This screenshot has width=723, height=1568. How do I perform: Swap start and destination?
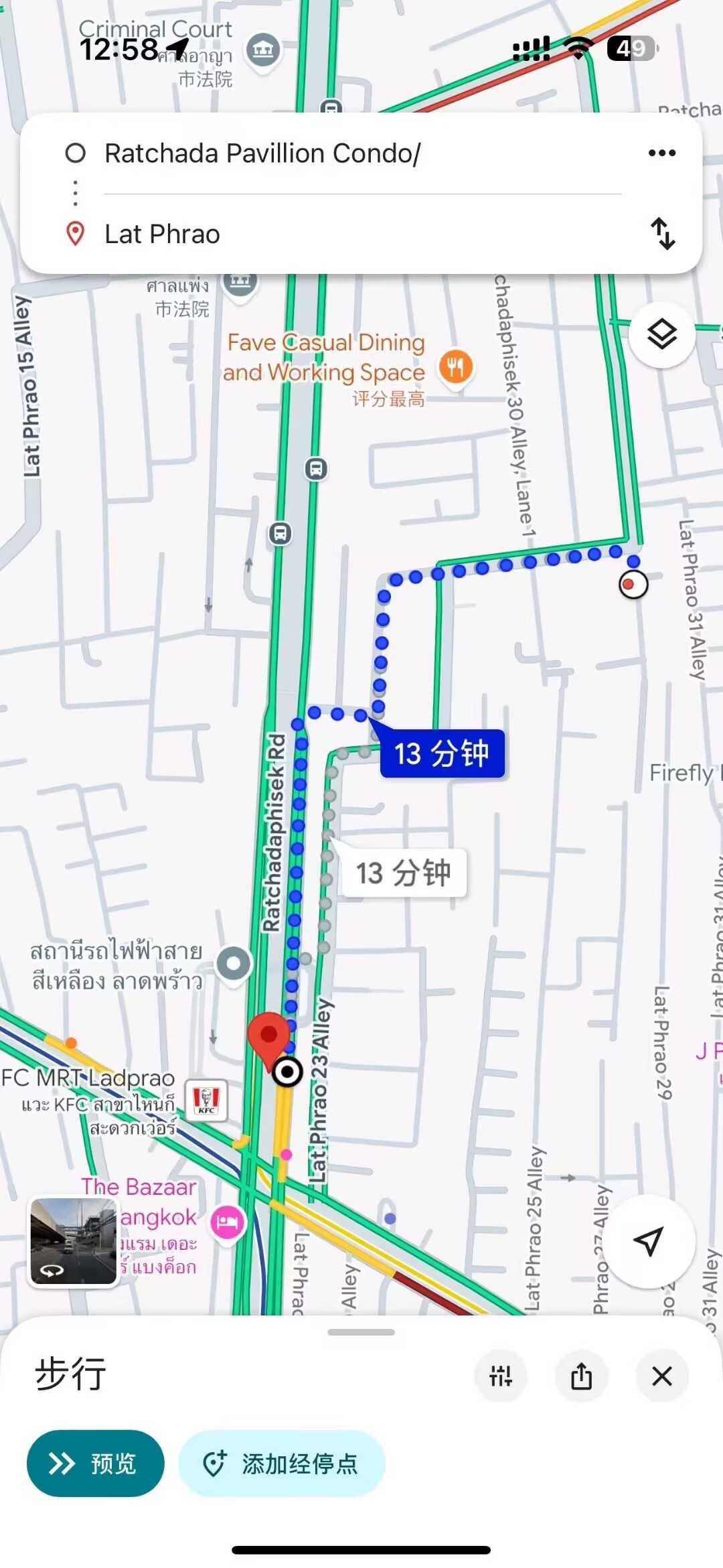[x=663, y=234]
